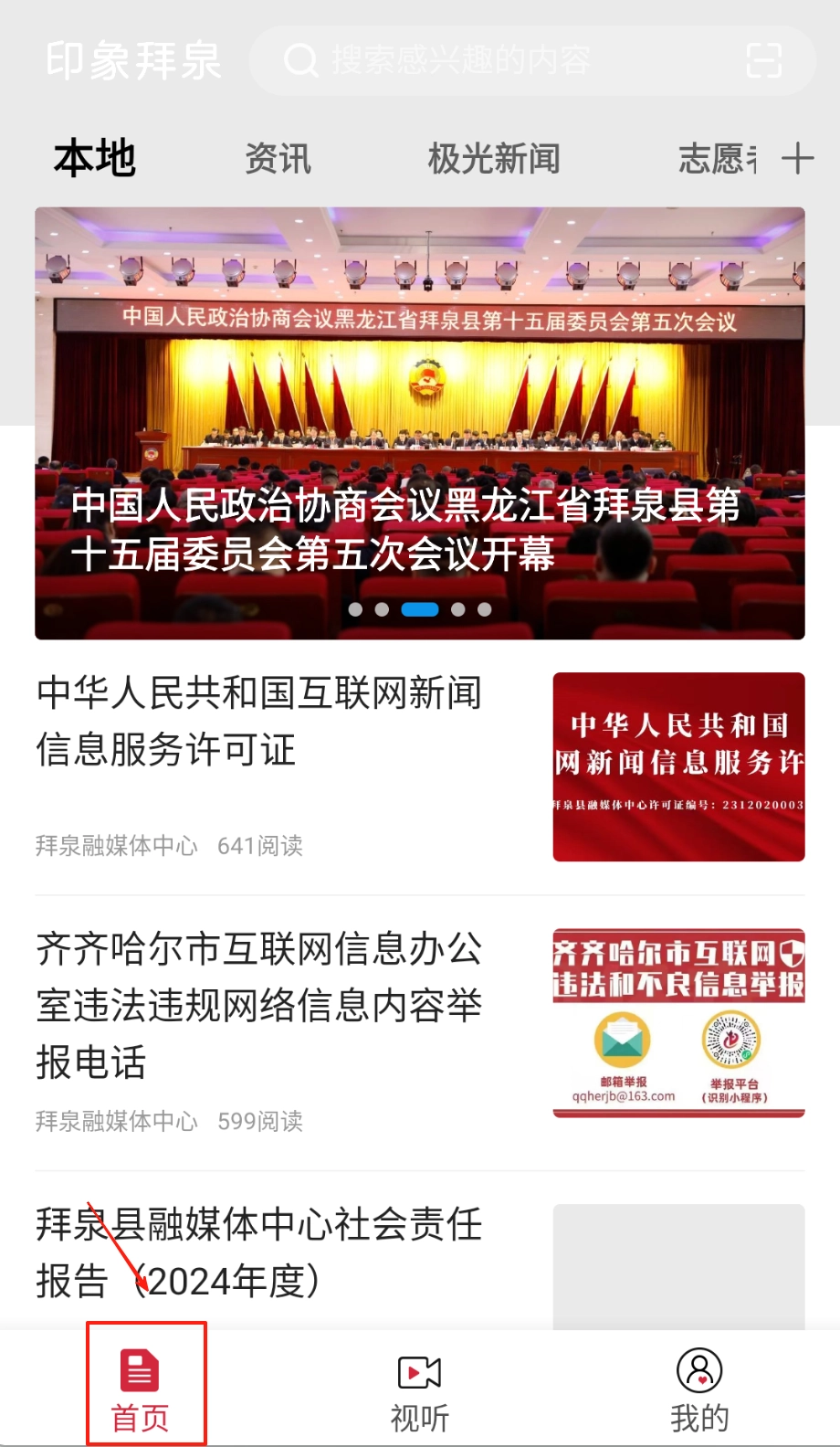Add more channels with the plus icon
The image size is (840, 1447).
pos(797,159)
